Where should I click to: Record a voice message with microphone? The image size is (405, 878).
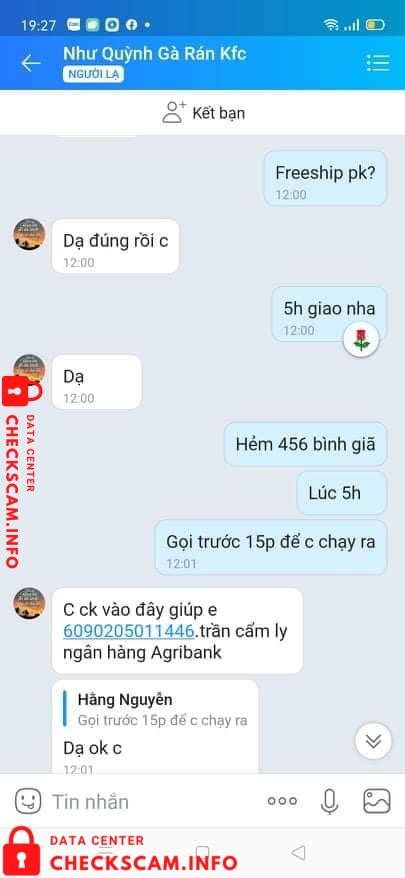(x=329, y=801)
